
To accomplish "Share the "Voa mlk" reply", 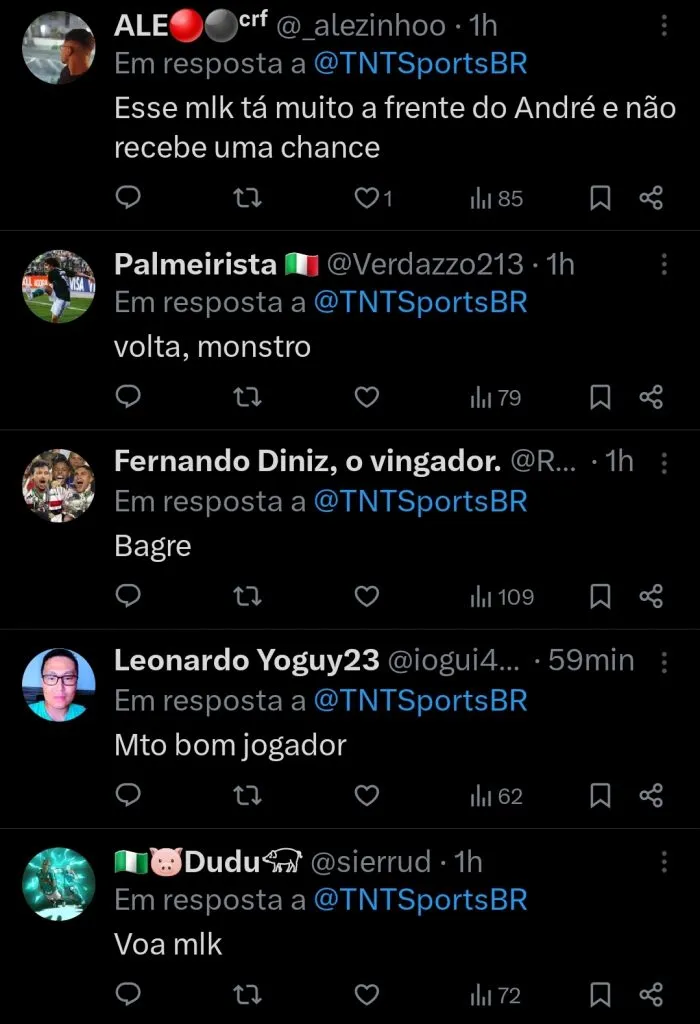I will coord(651,995).
